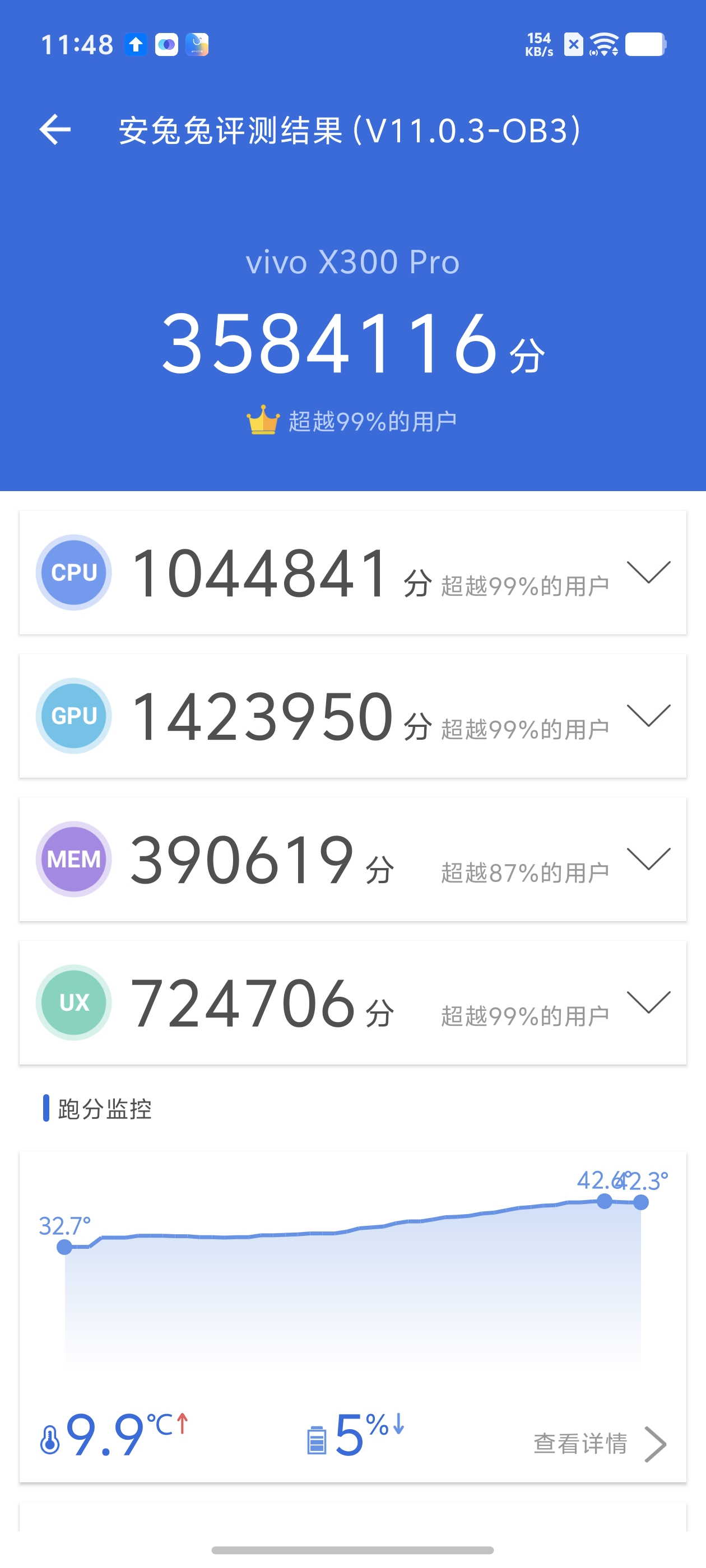The width and height of the screenshot is (706, 1568).
Task: Expand the CPU score details
Action: [648, 572]
